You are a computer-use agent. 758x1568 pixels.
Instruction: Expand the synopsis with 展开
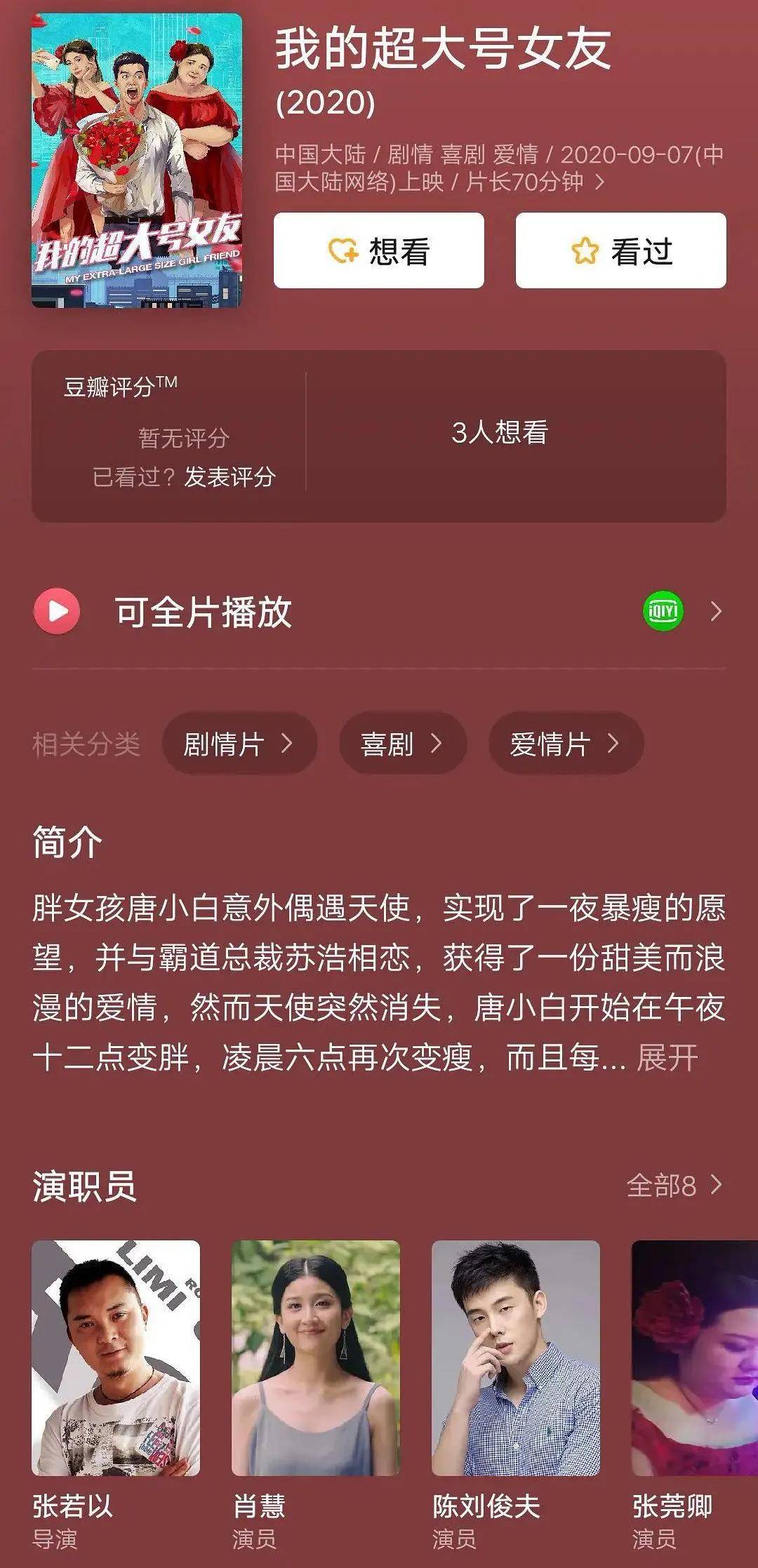coord(667,1057)
